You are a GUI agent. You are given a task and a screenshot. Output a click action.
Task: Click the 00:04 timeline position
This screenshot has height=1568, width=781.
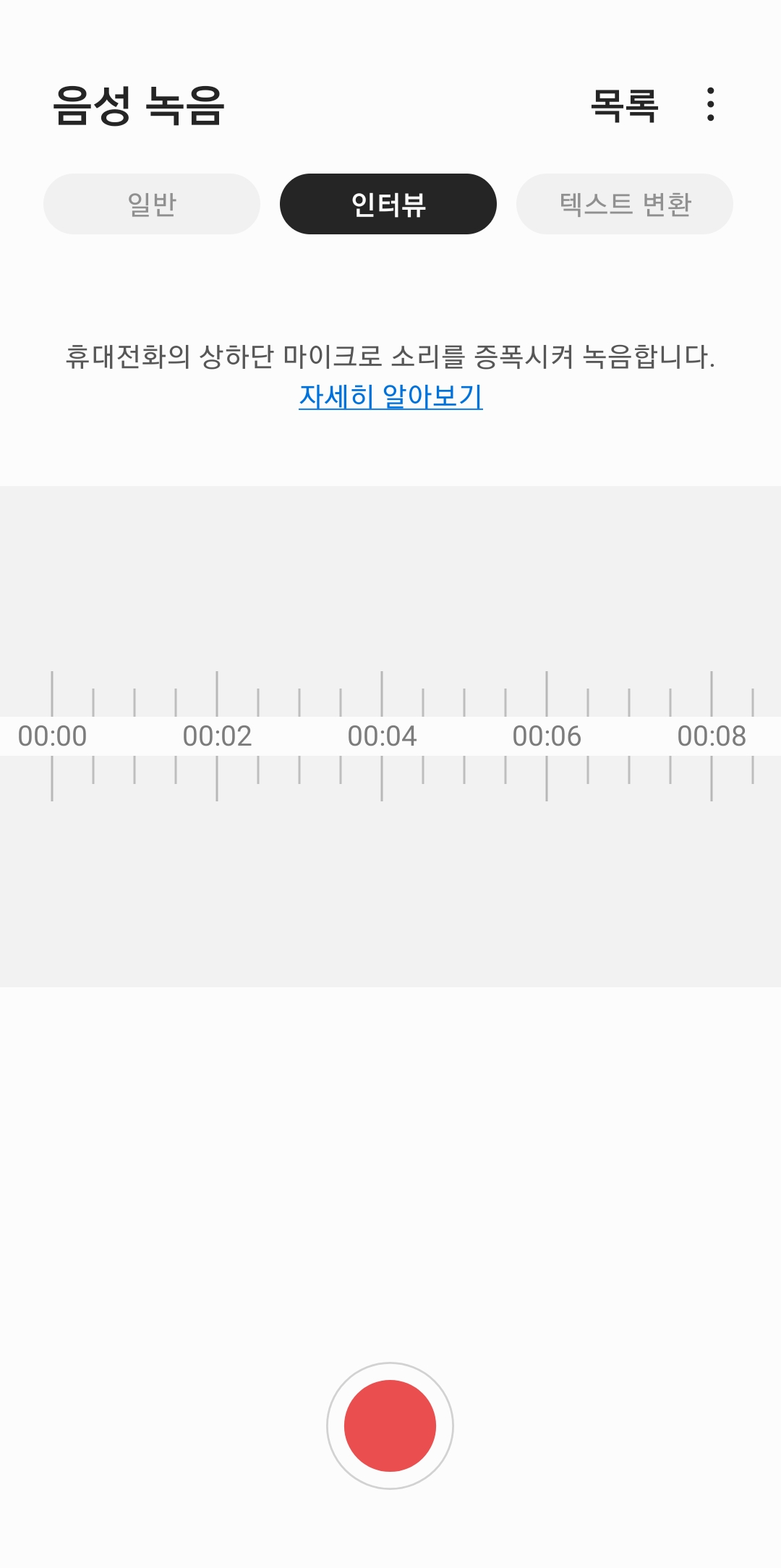(x=381, y=736)
